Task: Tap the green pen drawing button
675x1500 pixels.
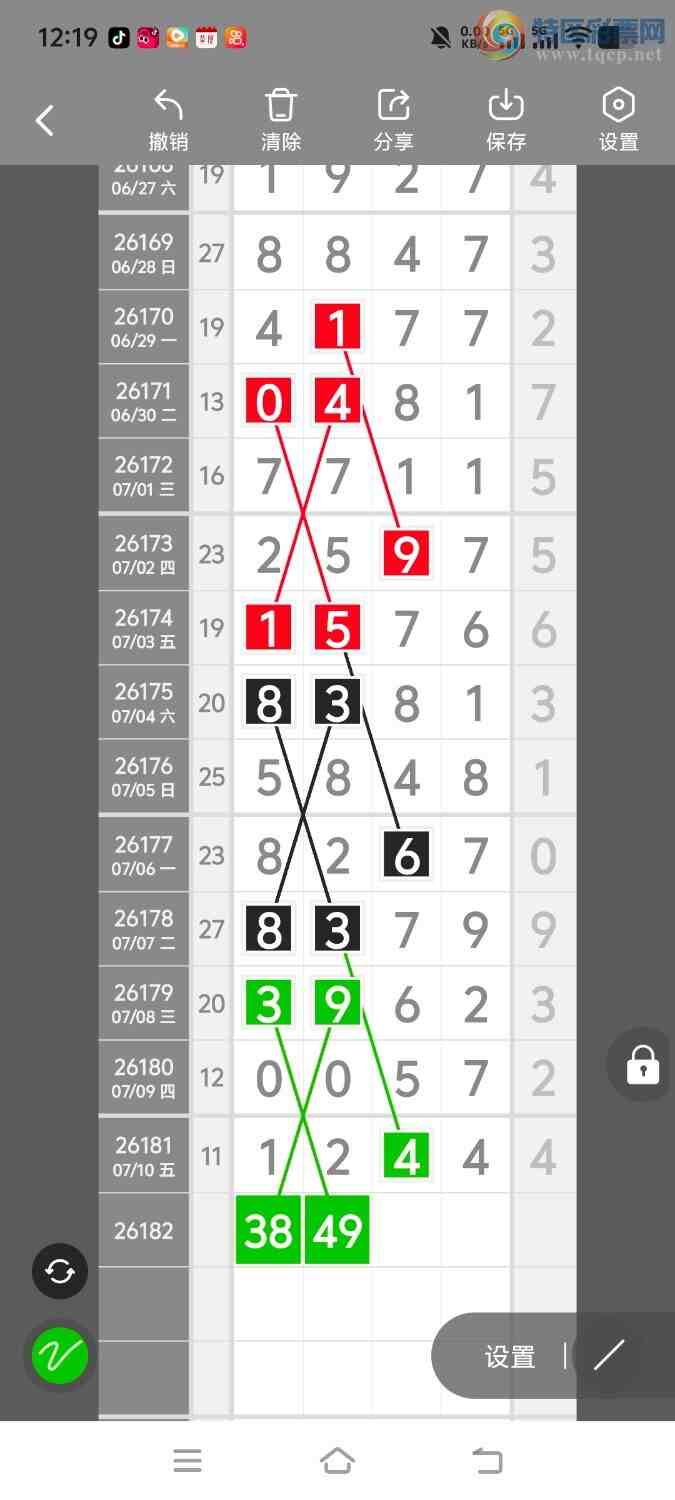Action: click(x=60, y=1355)
